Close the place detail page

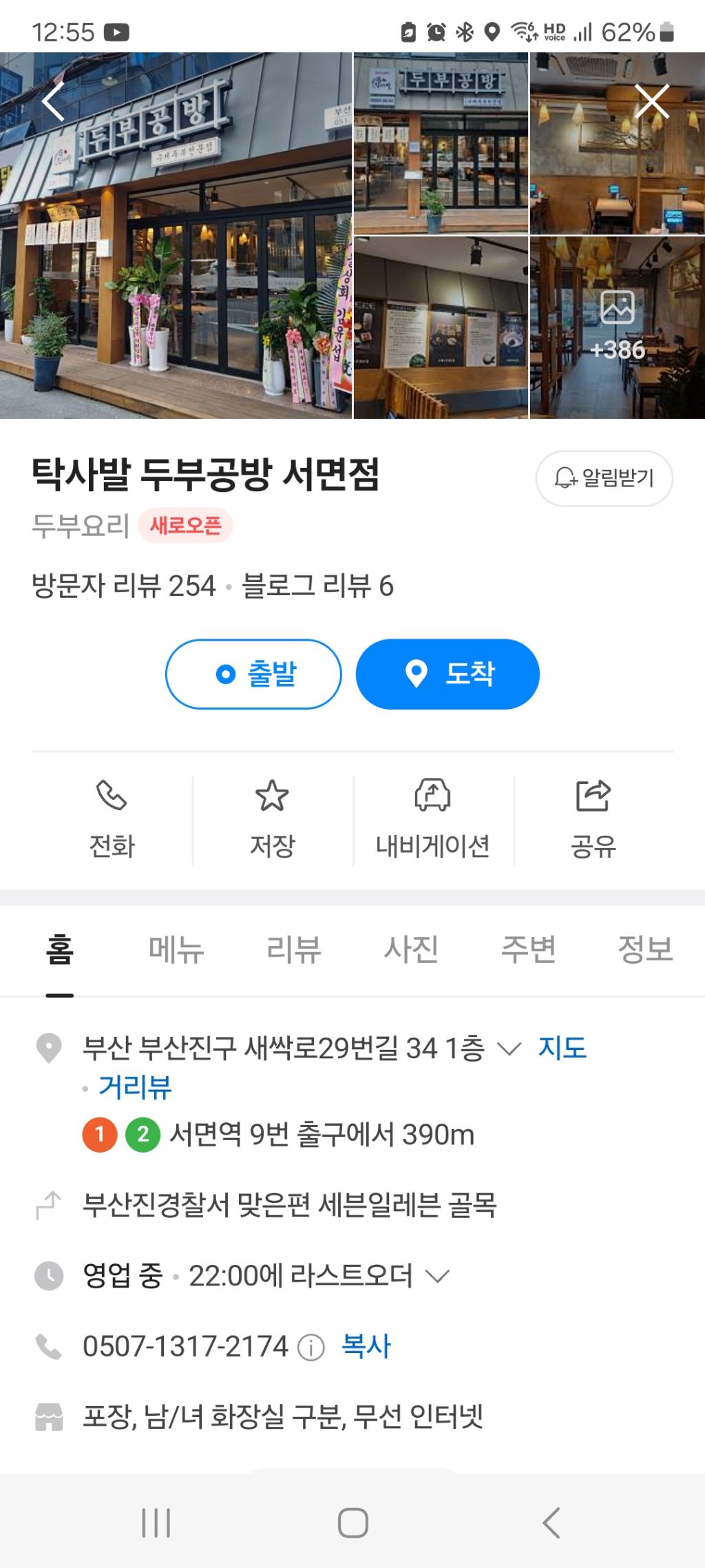(651, 101)
